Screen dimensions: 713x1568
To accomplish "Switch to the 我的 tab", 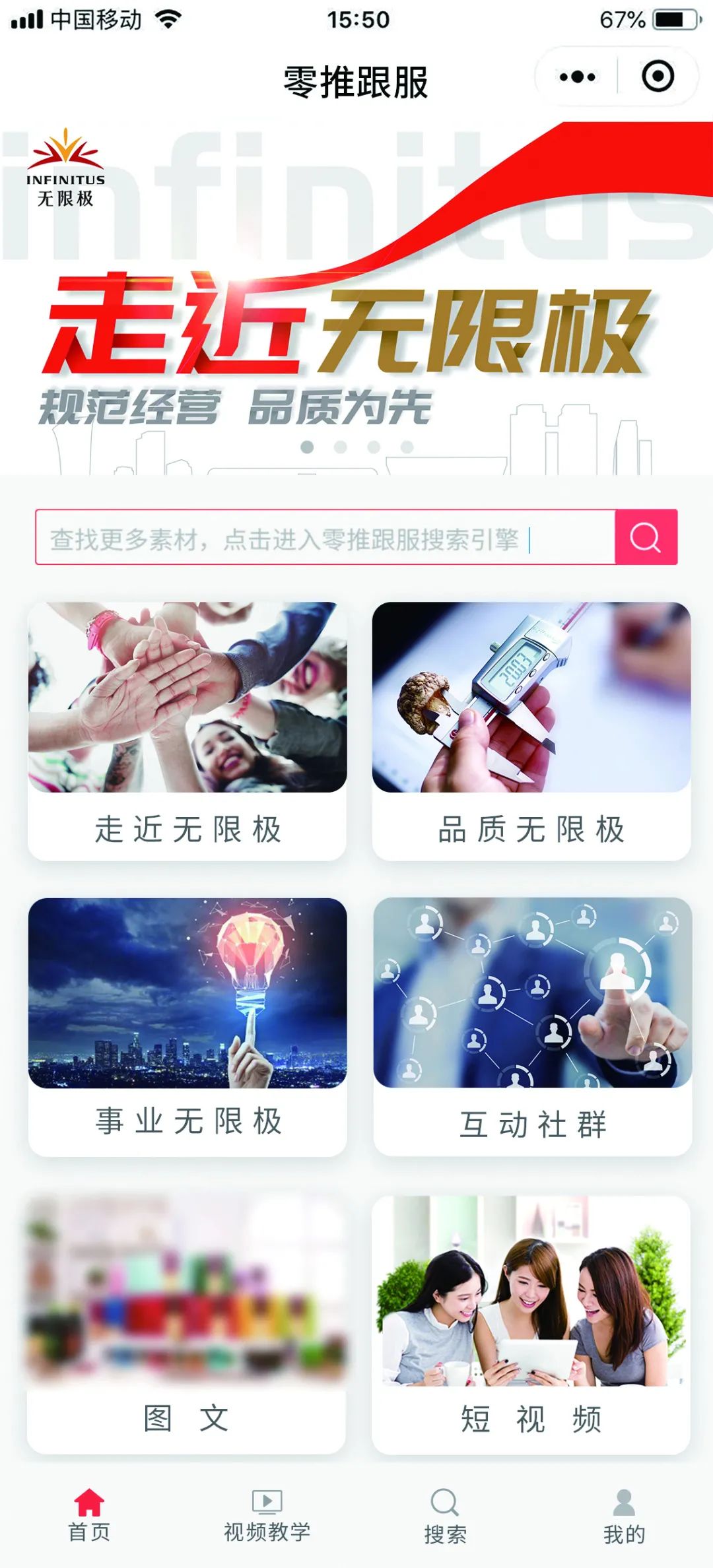I will [624, 1515].
